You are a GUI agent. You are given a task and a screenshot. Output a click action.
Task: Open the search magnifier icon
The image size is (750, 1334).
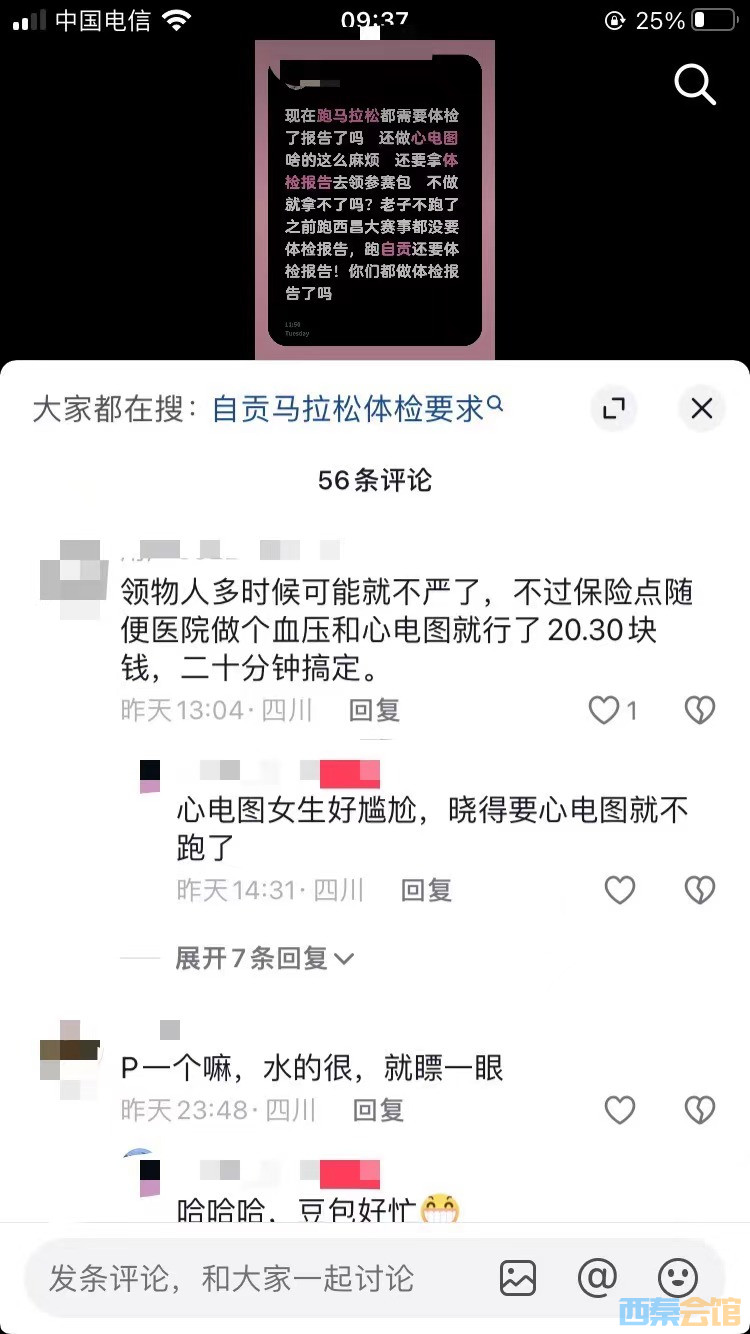(695, 85)
